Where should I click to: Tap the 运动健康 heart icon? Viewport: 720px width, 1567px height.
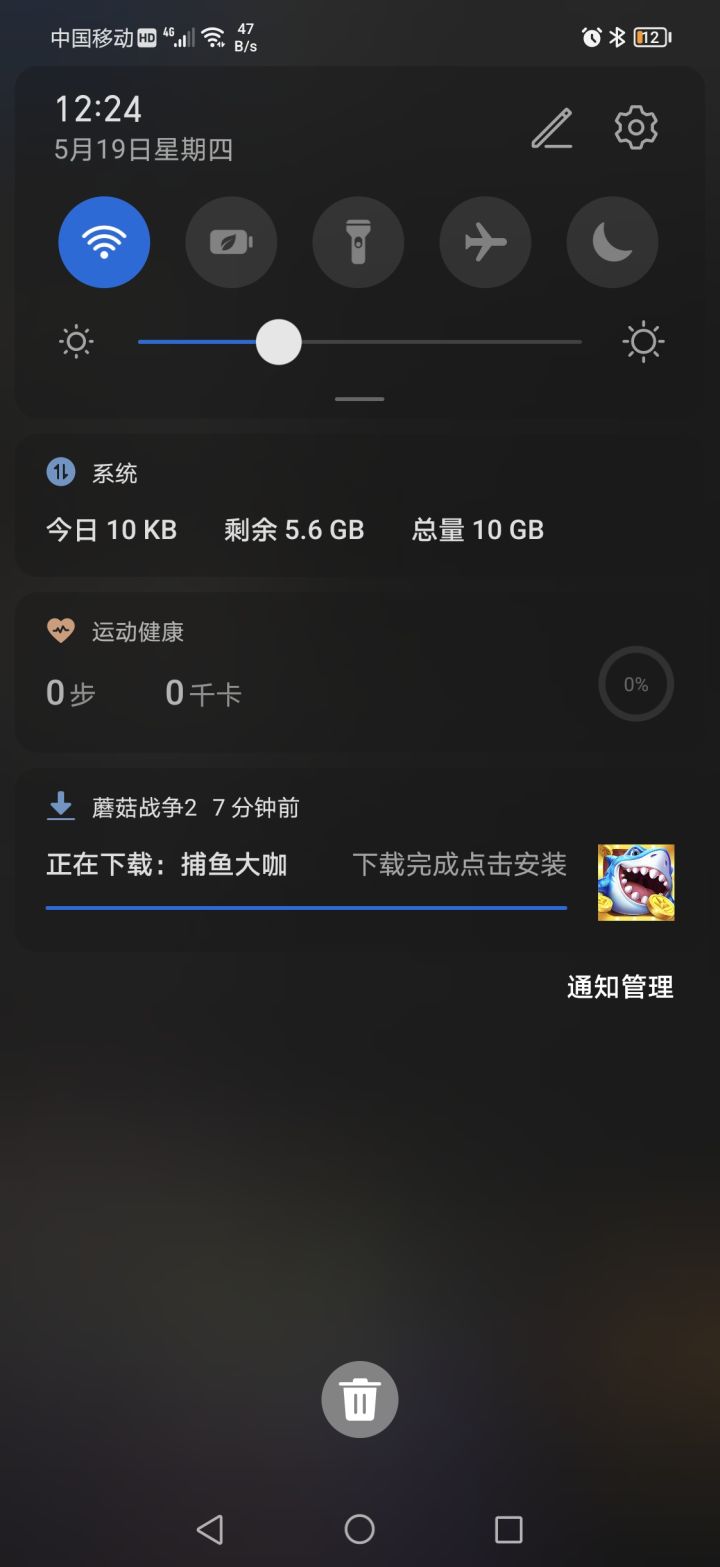click(x=61, y=630)
